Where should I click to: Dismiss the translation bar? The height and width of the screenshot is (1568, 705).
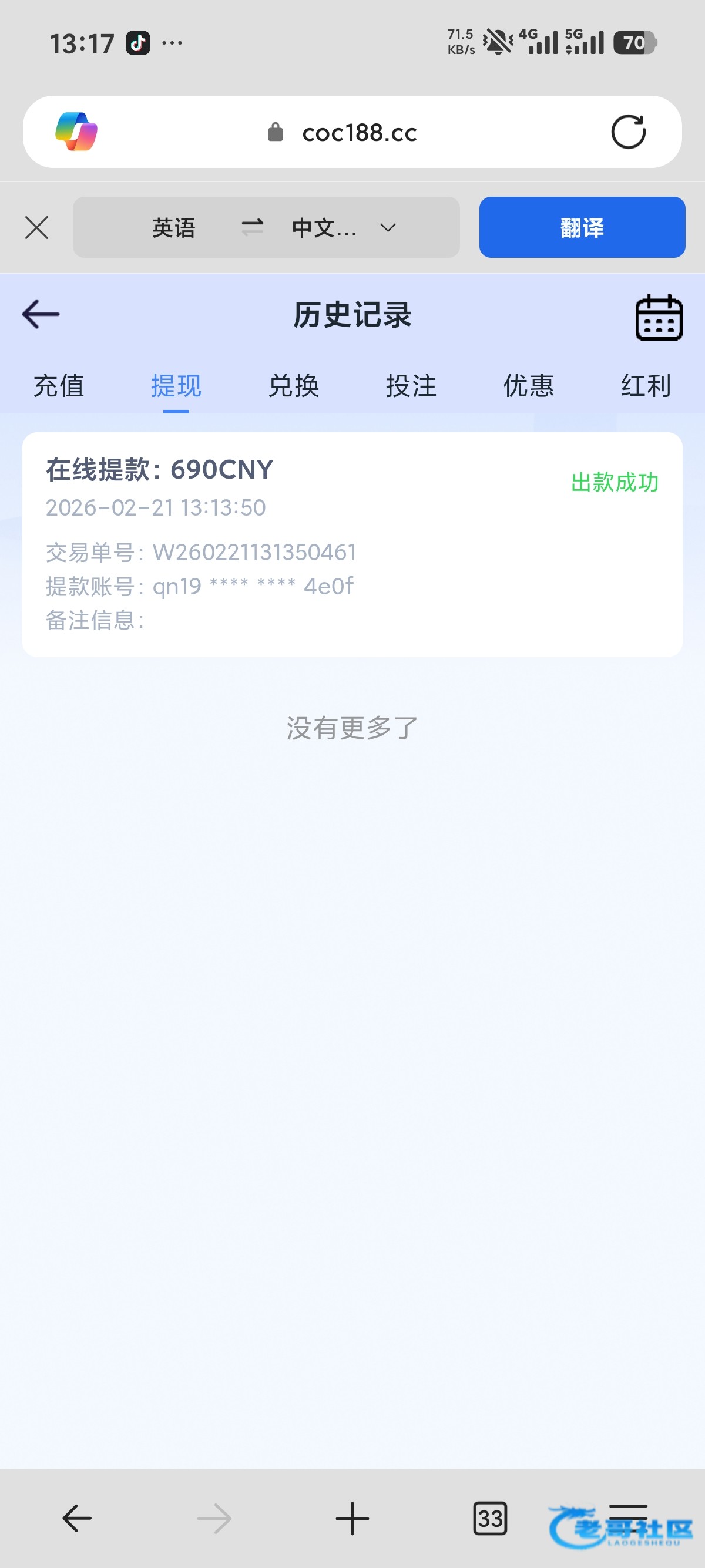tap(36, 228)
